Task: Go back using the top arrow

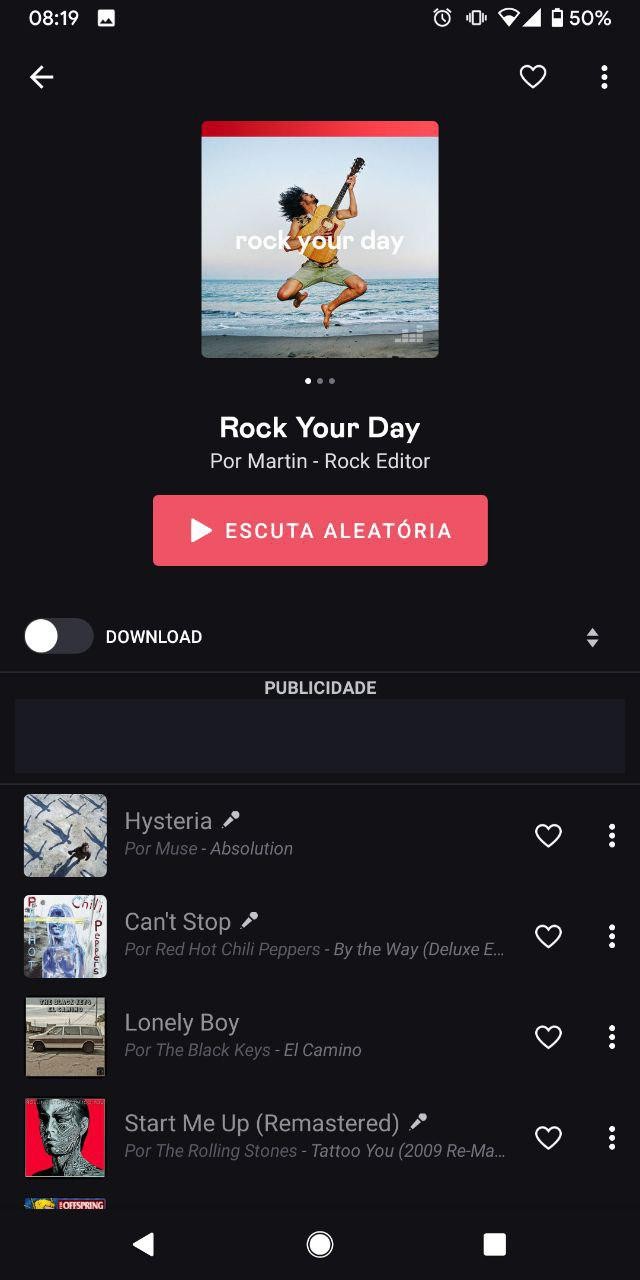Action: (x=41, y=77)
